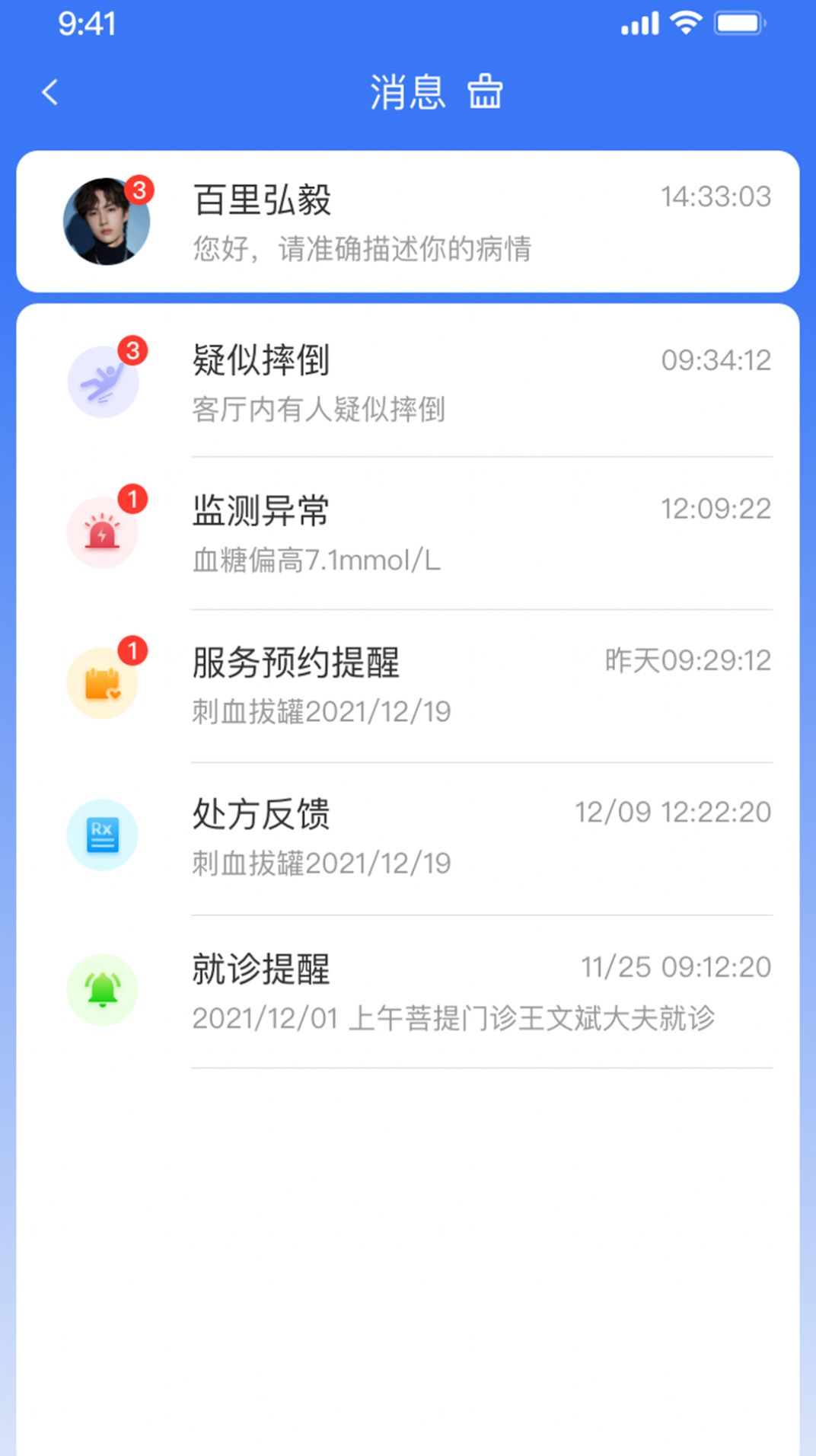Screen dimensions: 816x1456
Task: Select the 疑似摔倒 fall detection icon
Action: [103, 381]
